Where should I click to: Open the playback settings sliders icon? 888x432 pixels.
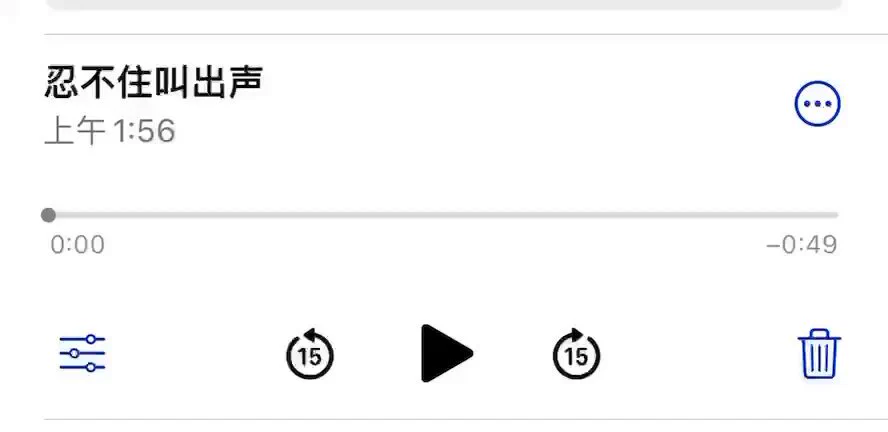[x=83, y=353]
